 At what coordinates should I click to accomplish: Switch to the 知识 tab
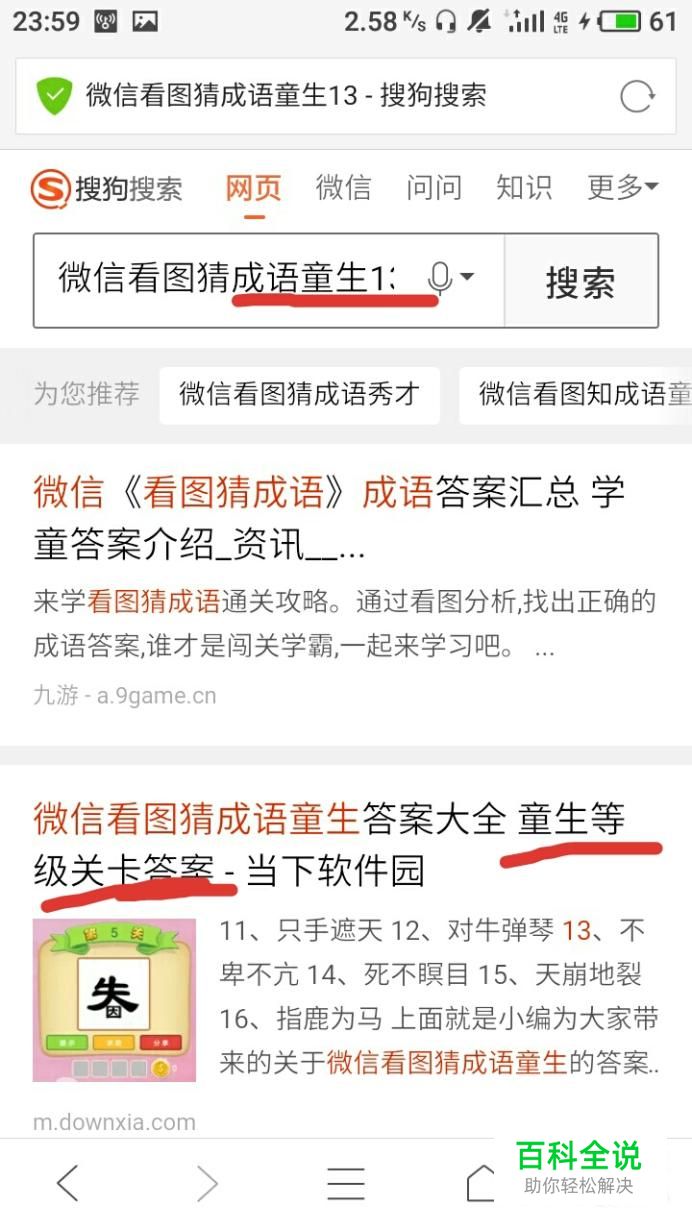tap(523, 187)
